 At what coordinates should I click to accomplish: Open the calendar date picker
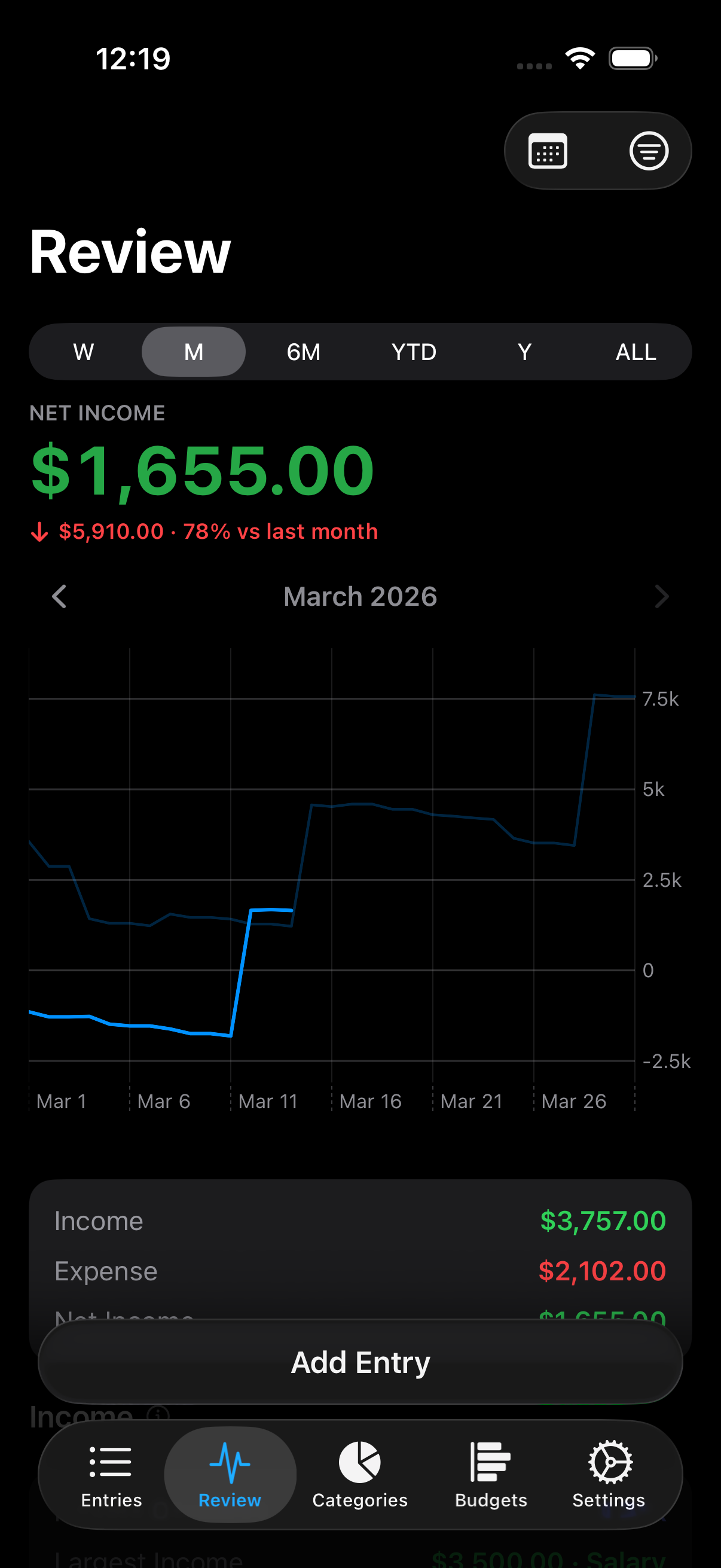coord(548,150)
